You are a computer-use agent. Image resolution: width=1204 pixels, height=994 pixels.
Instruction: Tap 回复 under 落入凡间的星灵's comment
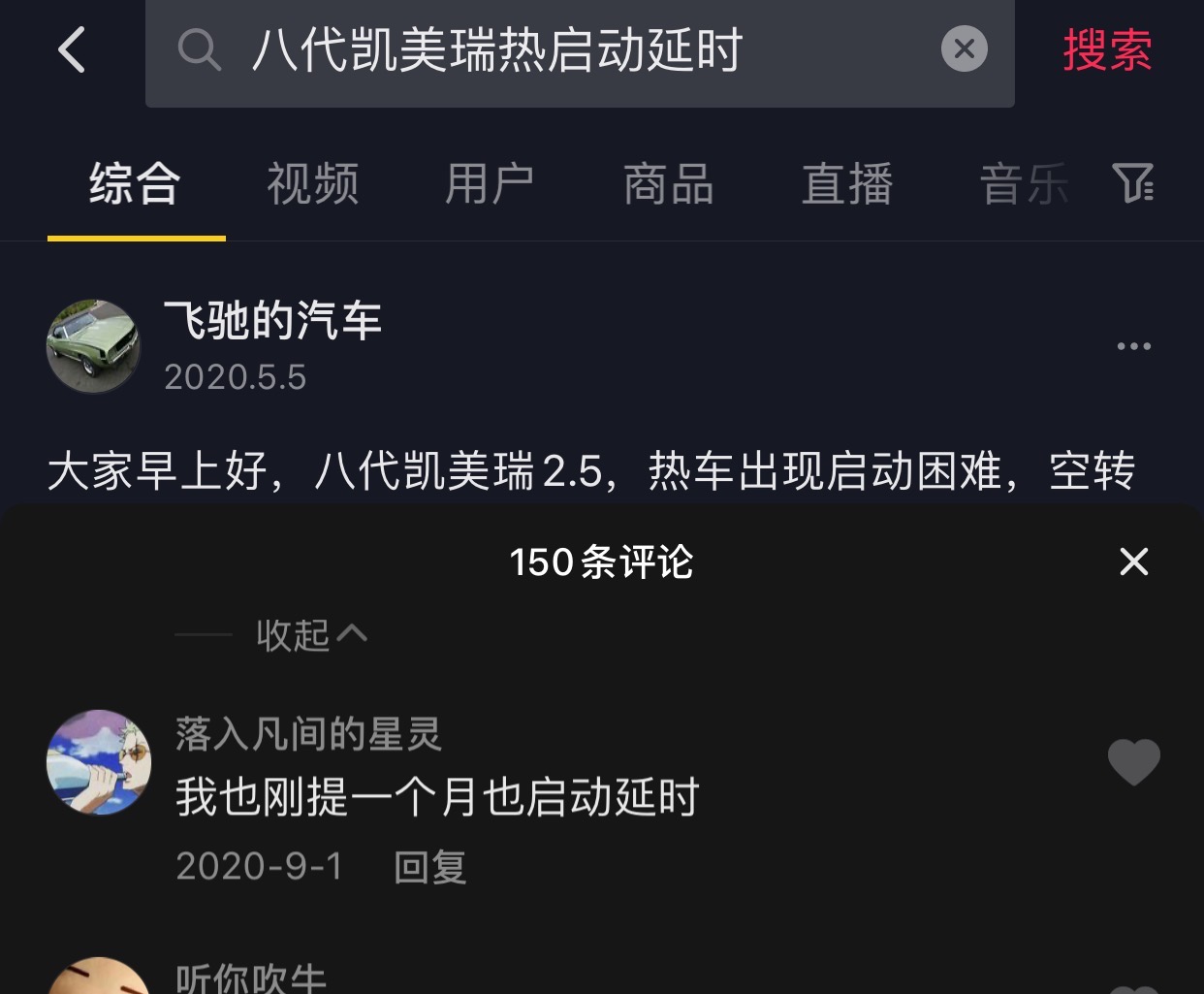click(x=429, y=866)
